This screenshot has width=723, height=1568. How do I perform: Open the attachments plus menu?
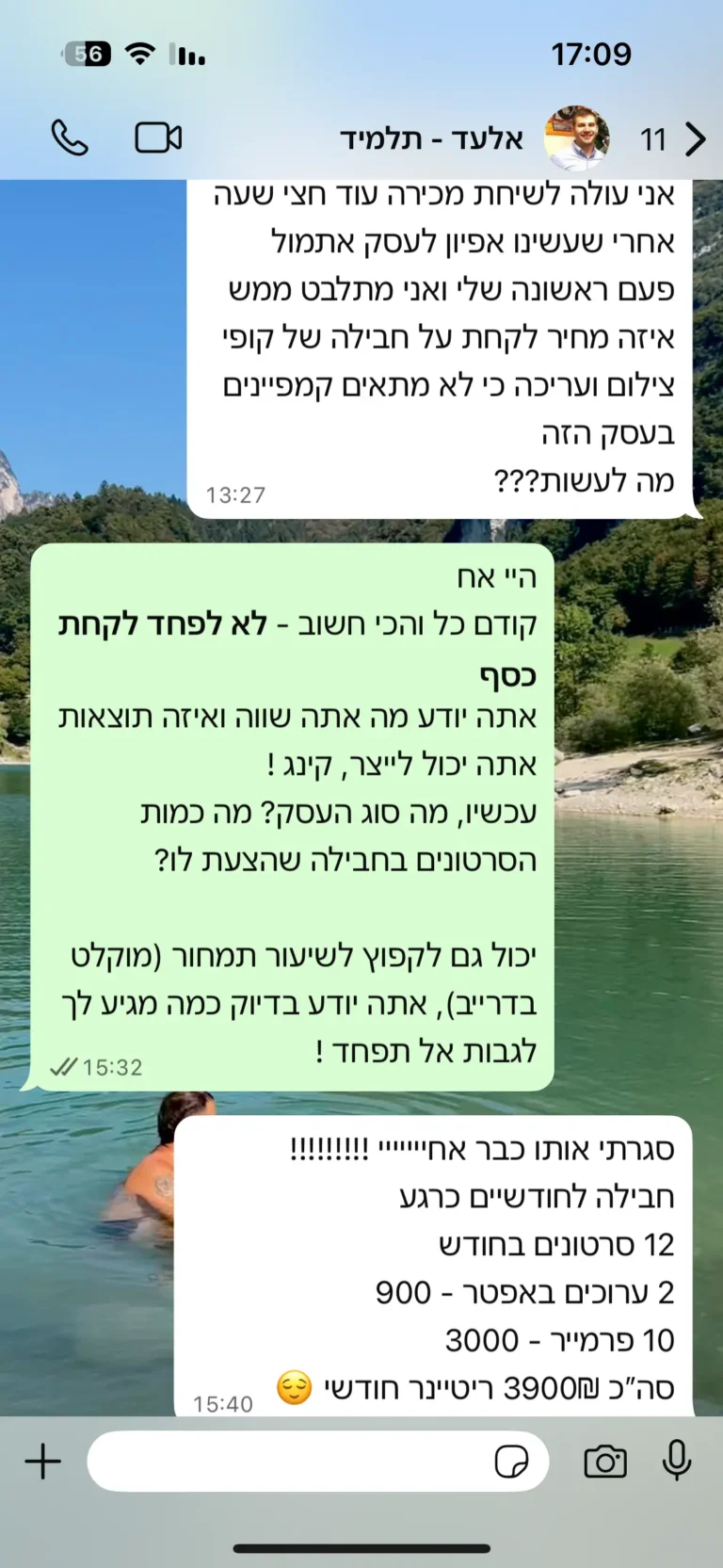tap(43, 1462)
